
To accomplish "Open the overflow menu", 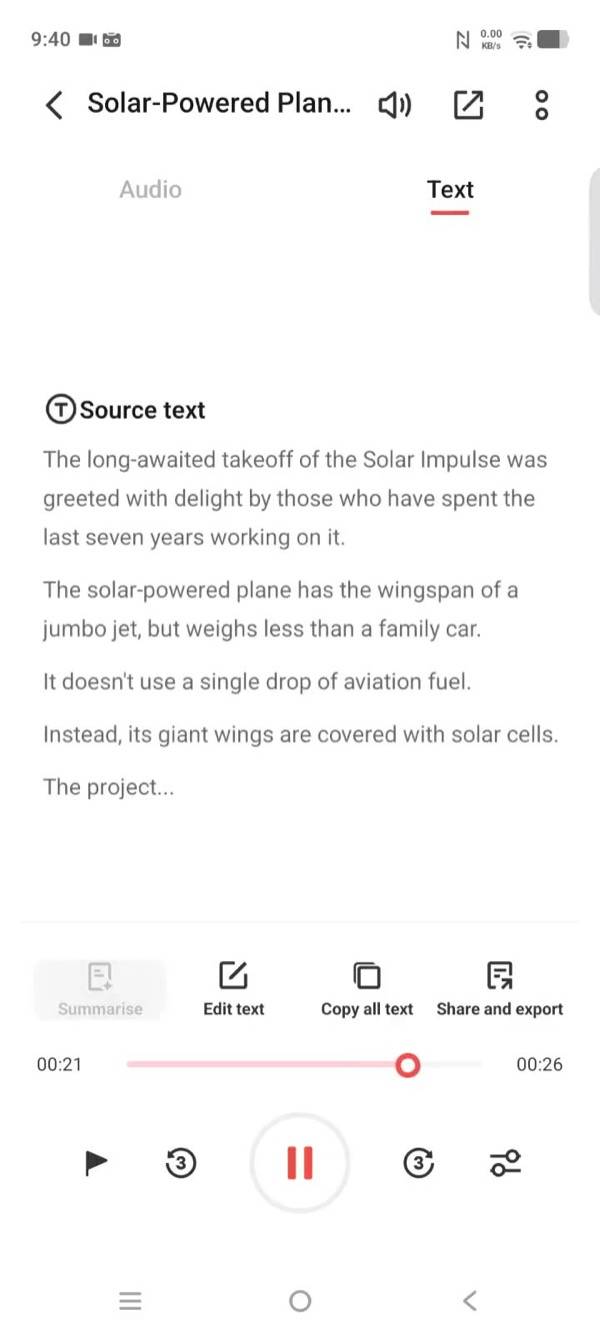I will pos(542,105).
